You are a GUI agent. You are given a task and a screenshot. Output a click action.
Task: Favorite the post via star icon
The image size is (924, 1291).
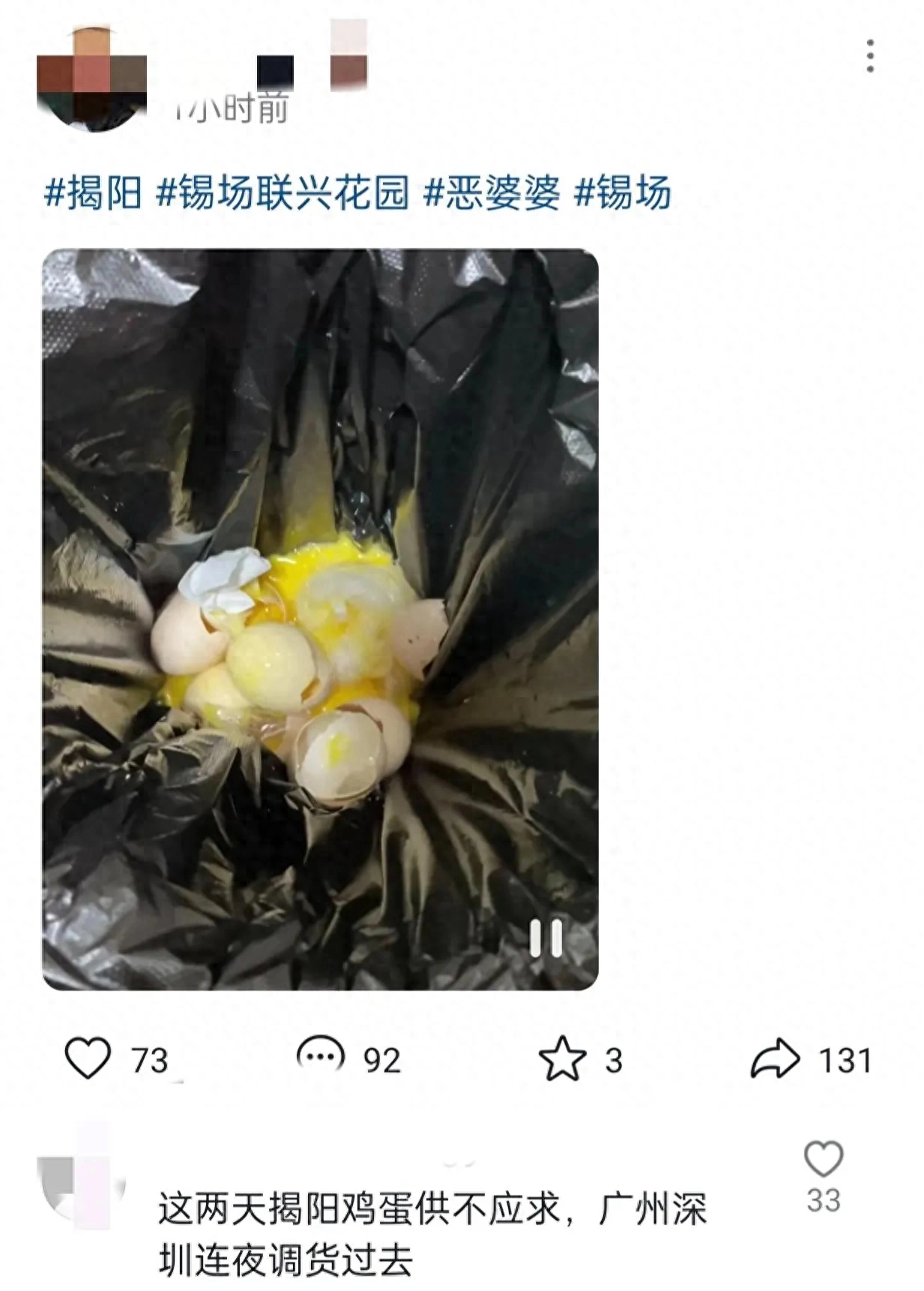(562, 1059)
